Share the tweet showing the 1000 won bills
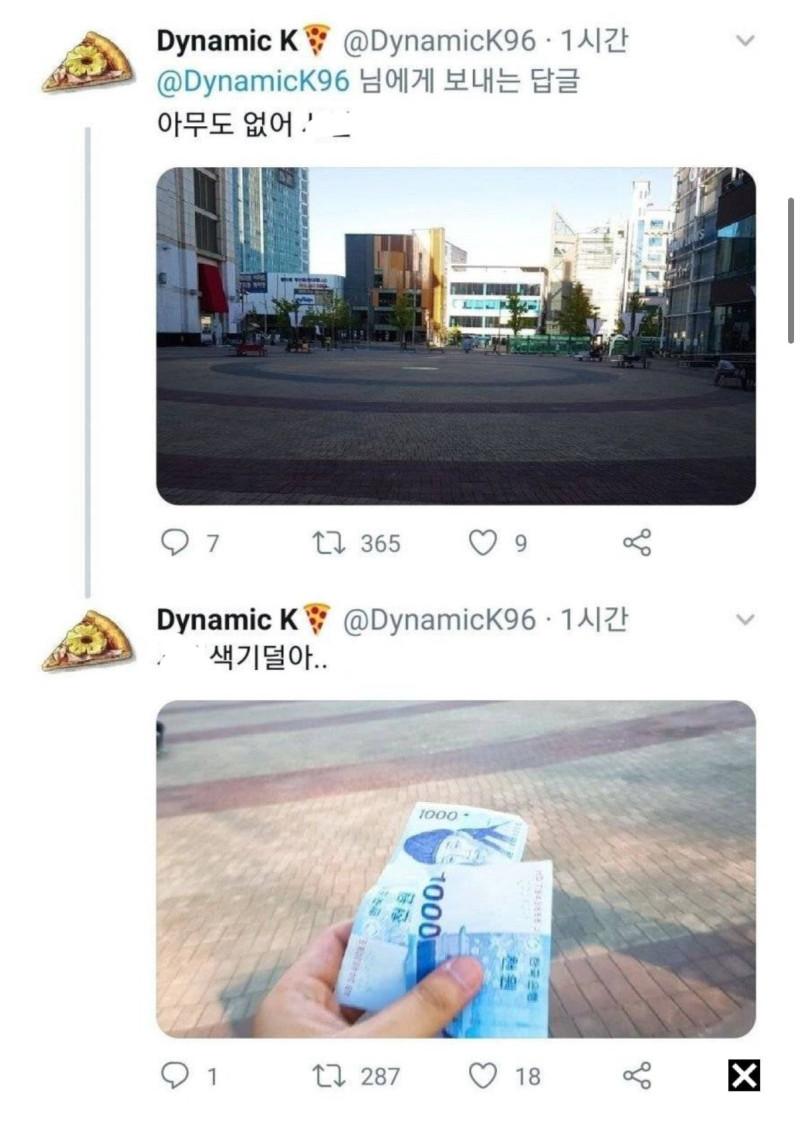This screenshot has width=800, height=1145. [x=637, y=1076]
